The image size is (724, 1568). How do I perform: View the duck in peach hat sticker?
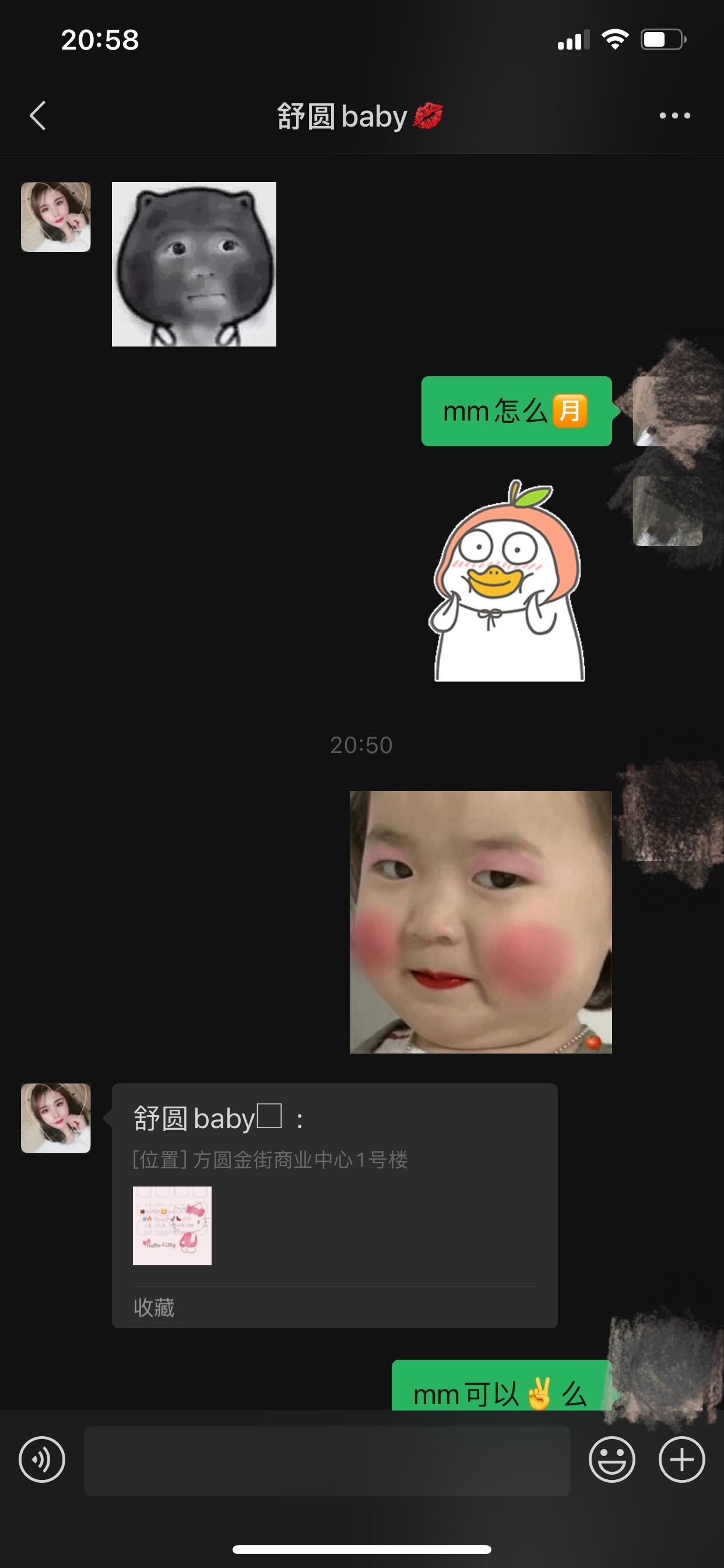click(x=508, y=582)
